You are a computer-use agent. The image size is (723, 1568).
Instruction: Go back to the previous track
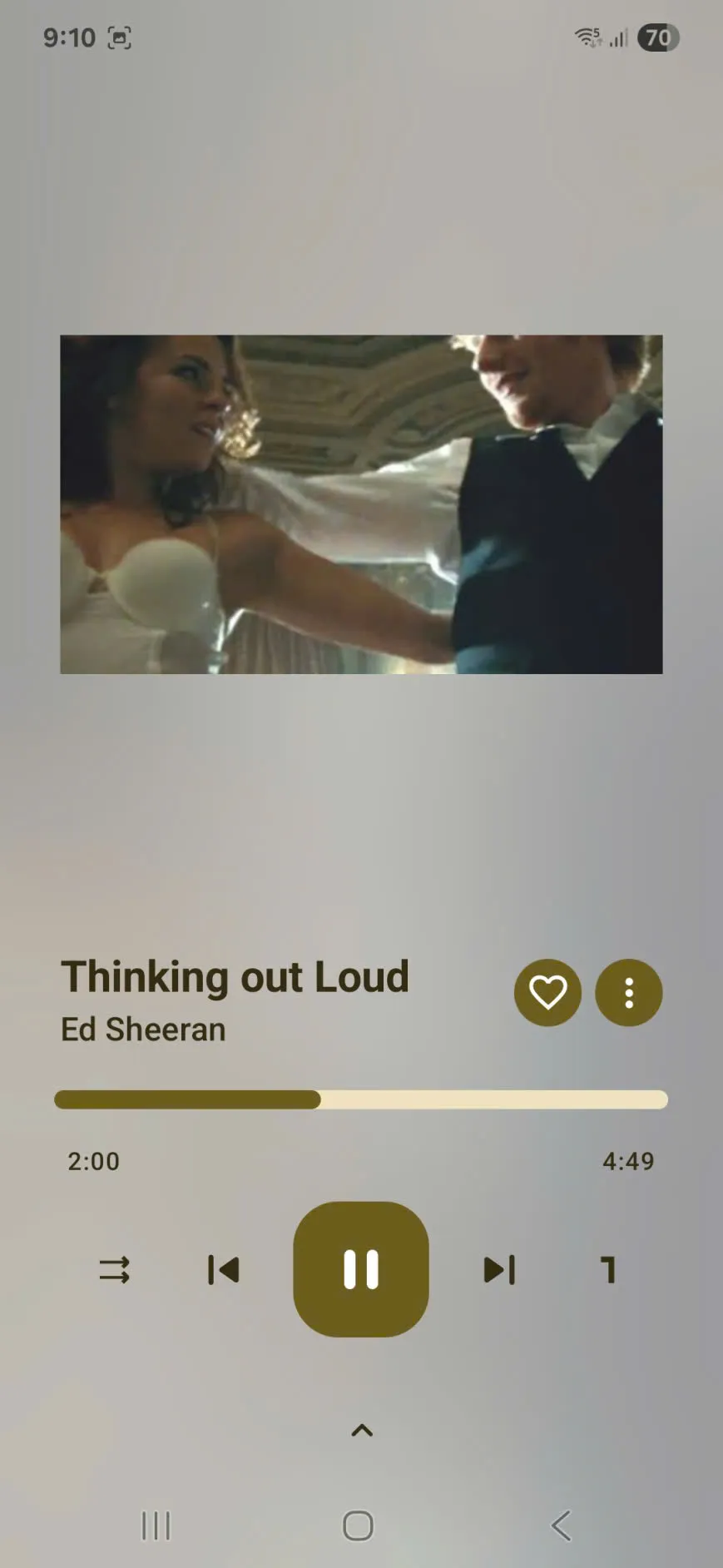[222, 1270]
